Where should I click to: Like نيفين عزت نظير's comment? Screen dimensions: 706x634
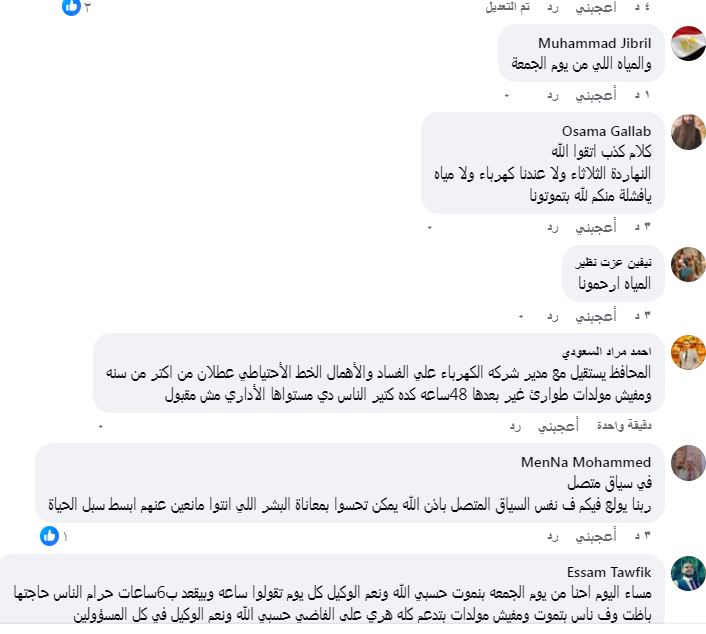(596, 316)
